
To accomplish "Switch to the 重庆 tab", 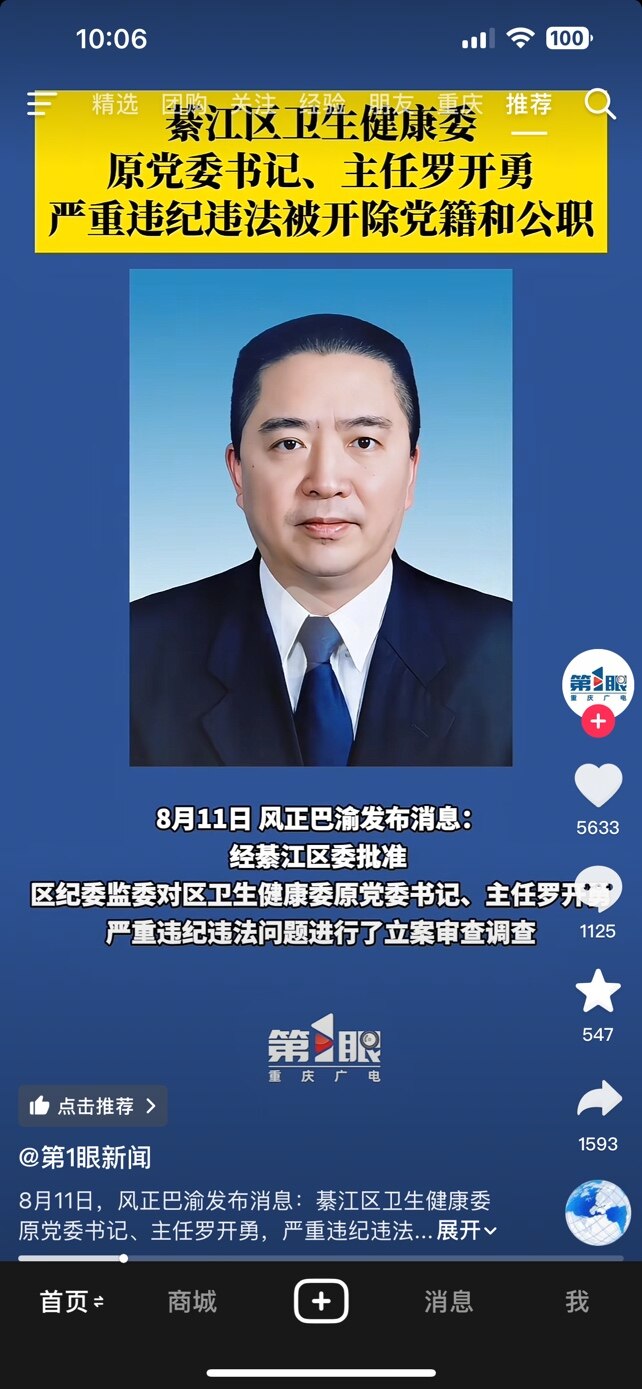I will (x=460, y=103).
